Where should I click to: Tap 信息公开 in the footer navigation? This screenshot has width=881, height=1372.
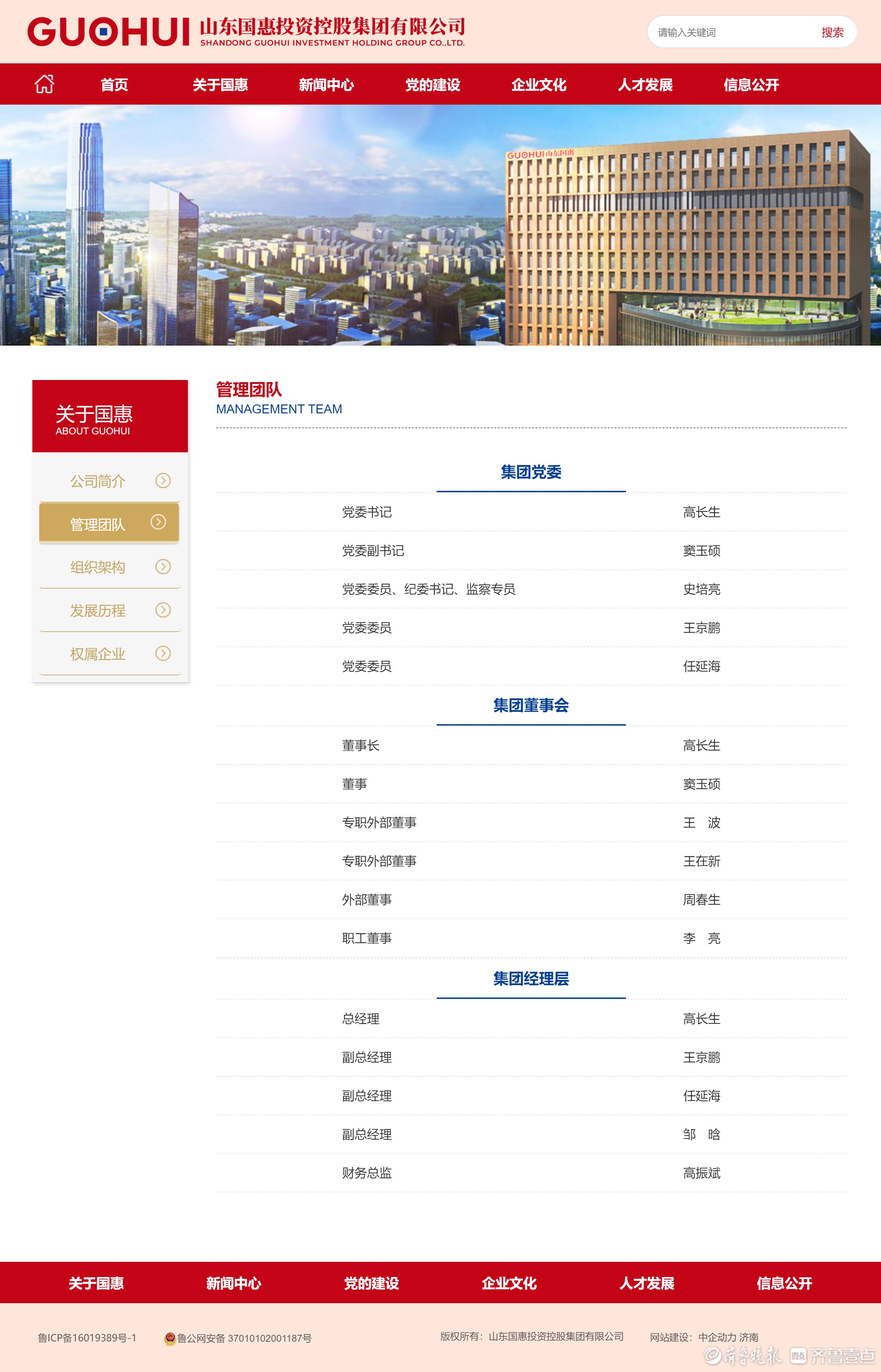[x=784, y=1283]
